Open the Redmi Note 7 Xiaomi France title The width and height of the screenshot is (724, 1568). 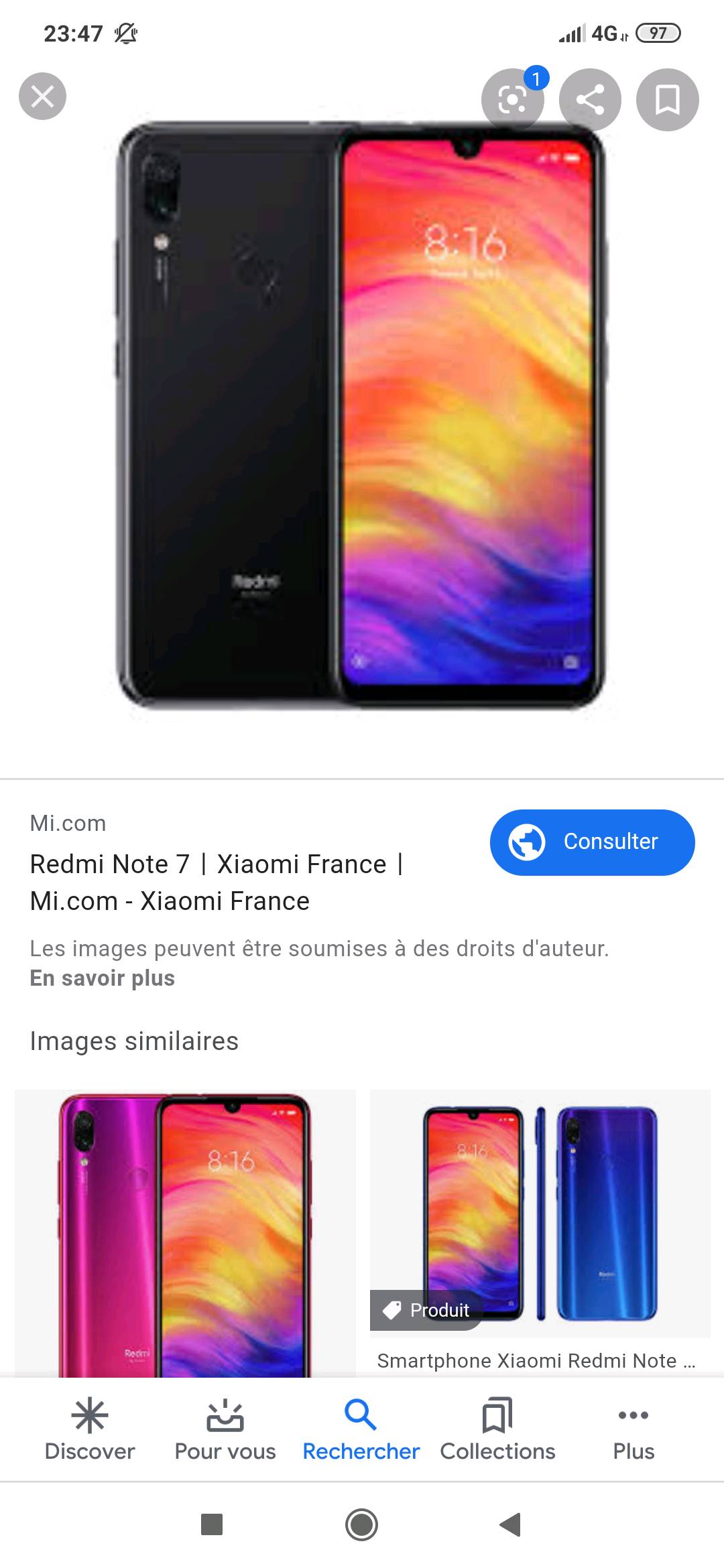pos(216,882)
